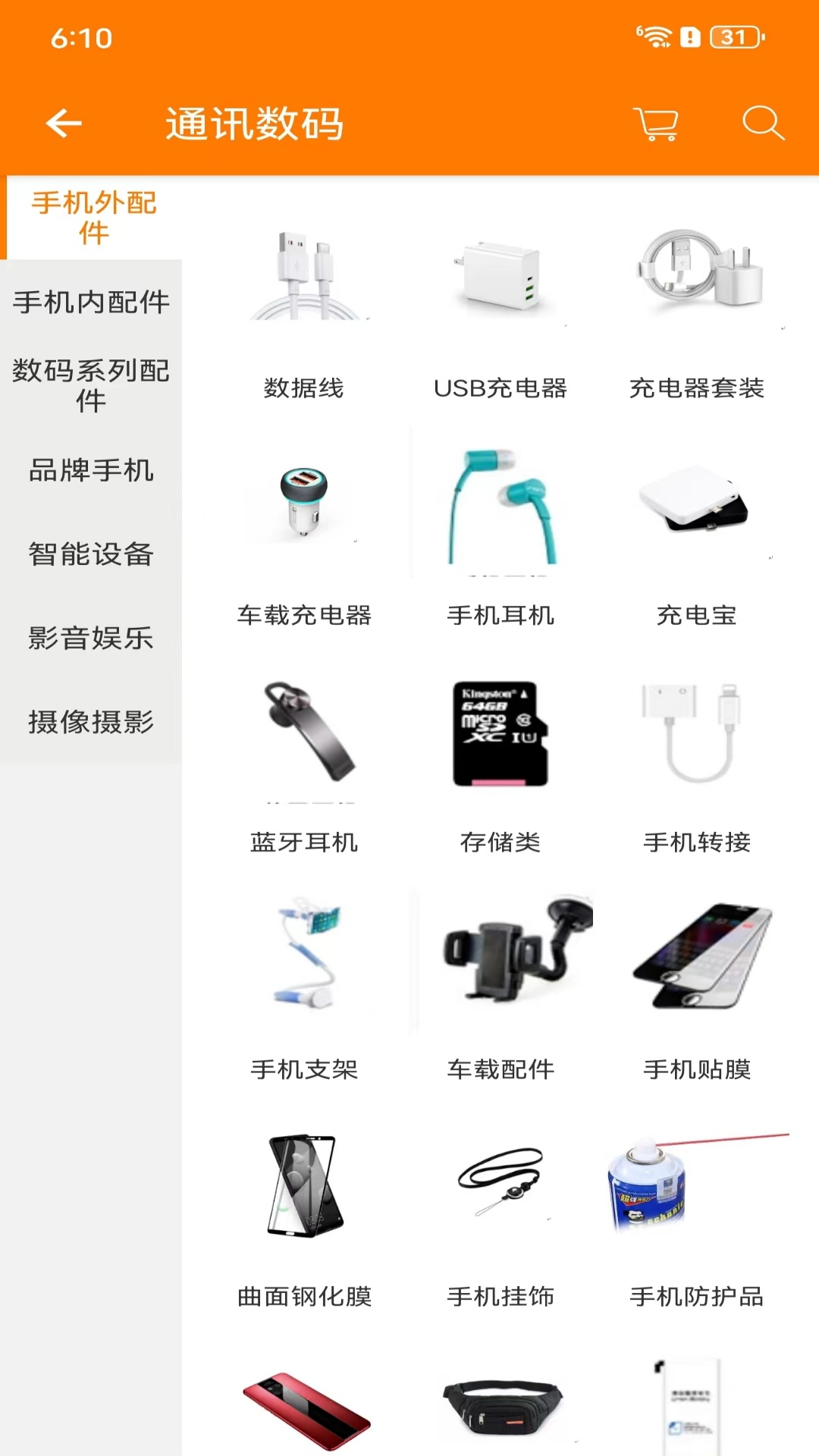This screenshot has width=819, height=1456.
Task: Open the search function
Action: [764, 123]
